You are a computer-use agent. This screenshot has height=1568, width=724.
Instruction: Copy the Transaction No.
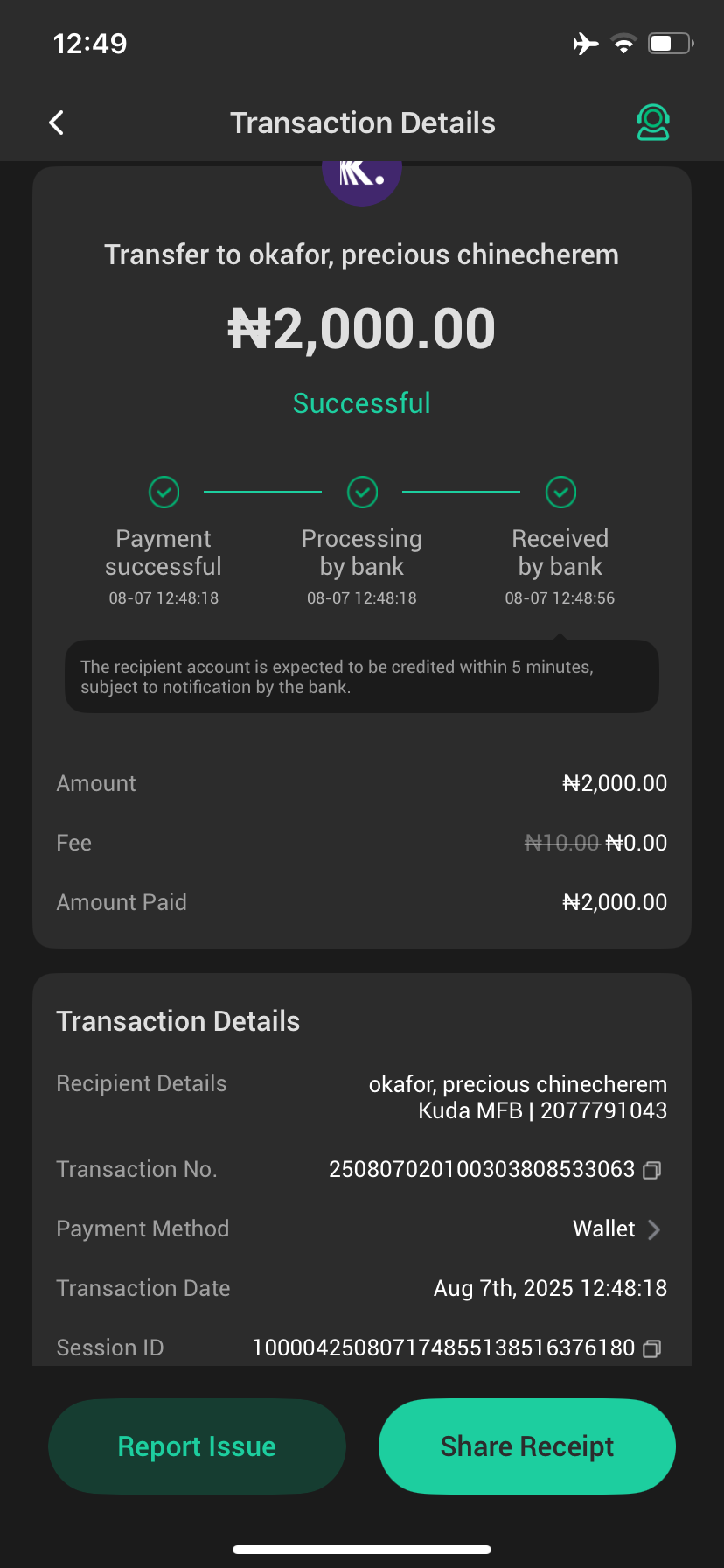point(651,1170)
